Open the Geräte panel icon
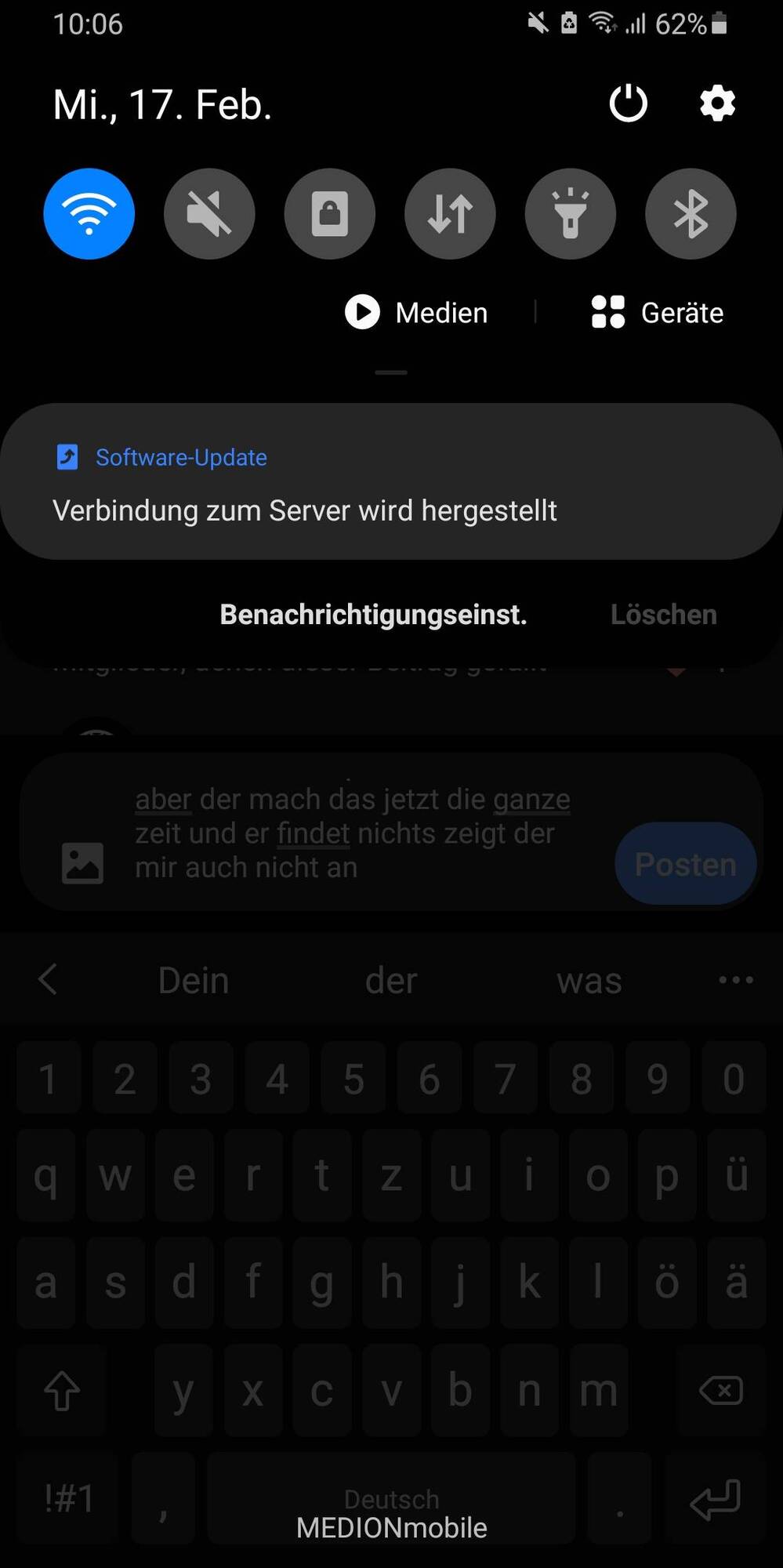Screen dimensions: 783x1568 pyautogui.click(x=607, y=312)
